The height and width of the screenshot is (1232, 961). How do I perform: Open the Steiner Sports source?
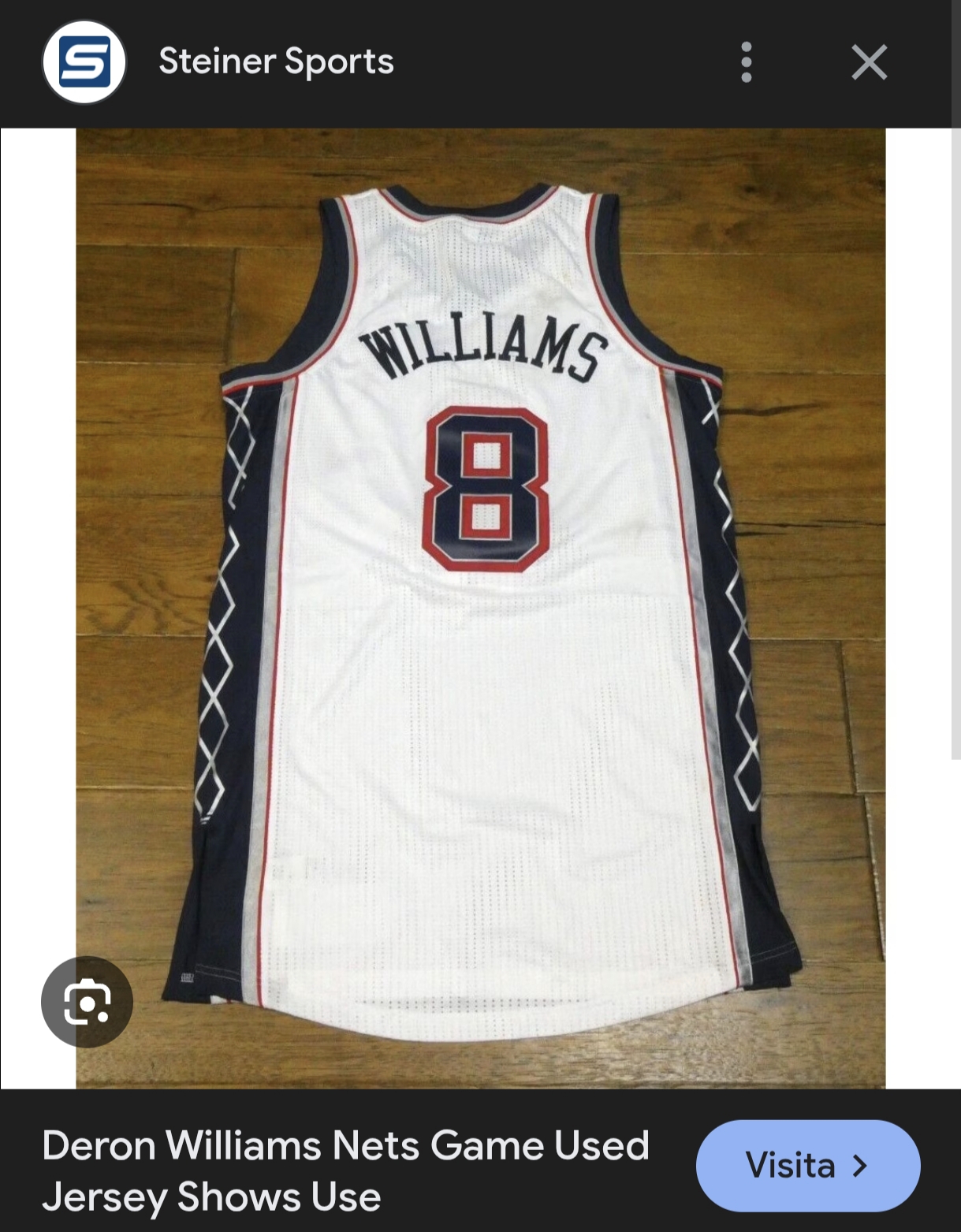click(275, 61)
